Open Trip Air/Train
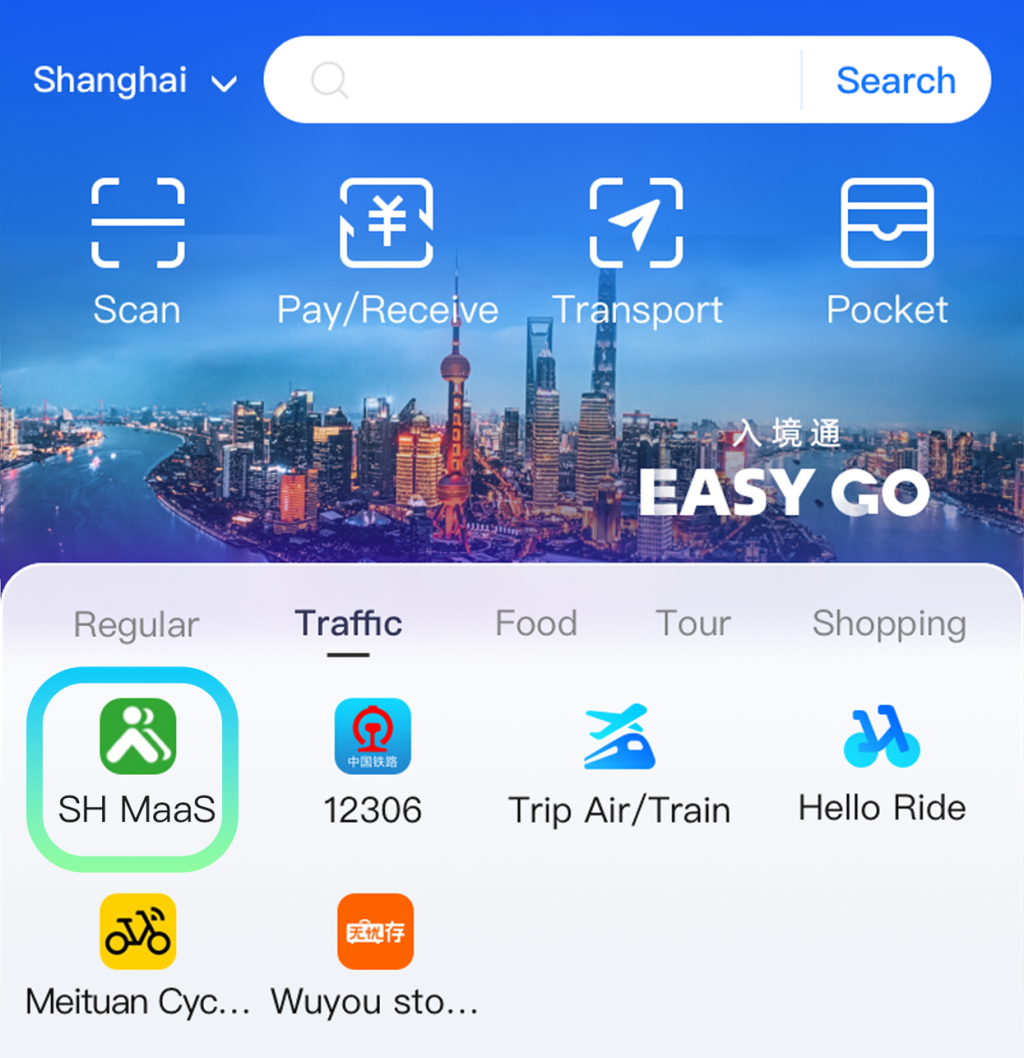Image resolution: width=1024 pixels, height=1058 pixels. (619, 762)
